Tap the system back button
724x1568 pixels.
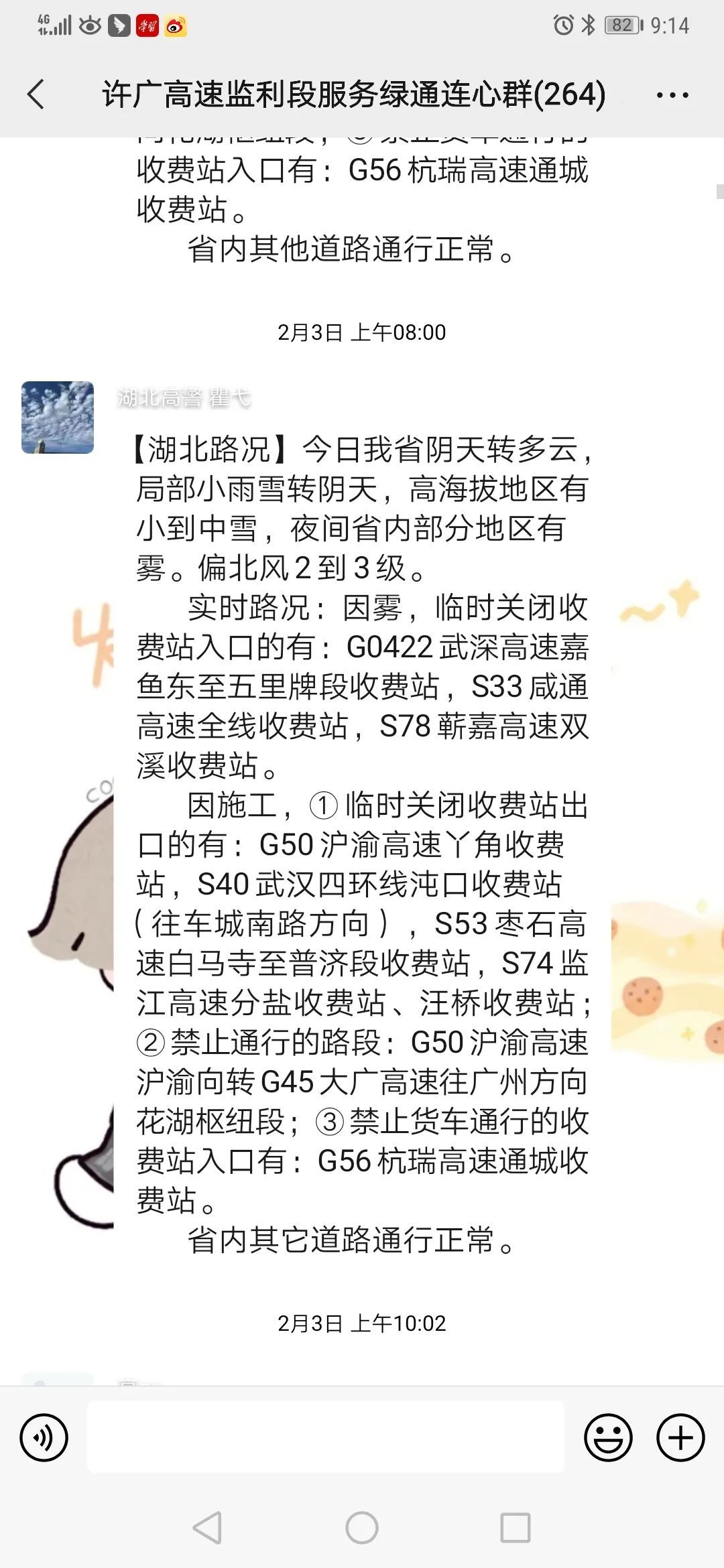point(207,1528)
